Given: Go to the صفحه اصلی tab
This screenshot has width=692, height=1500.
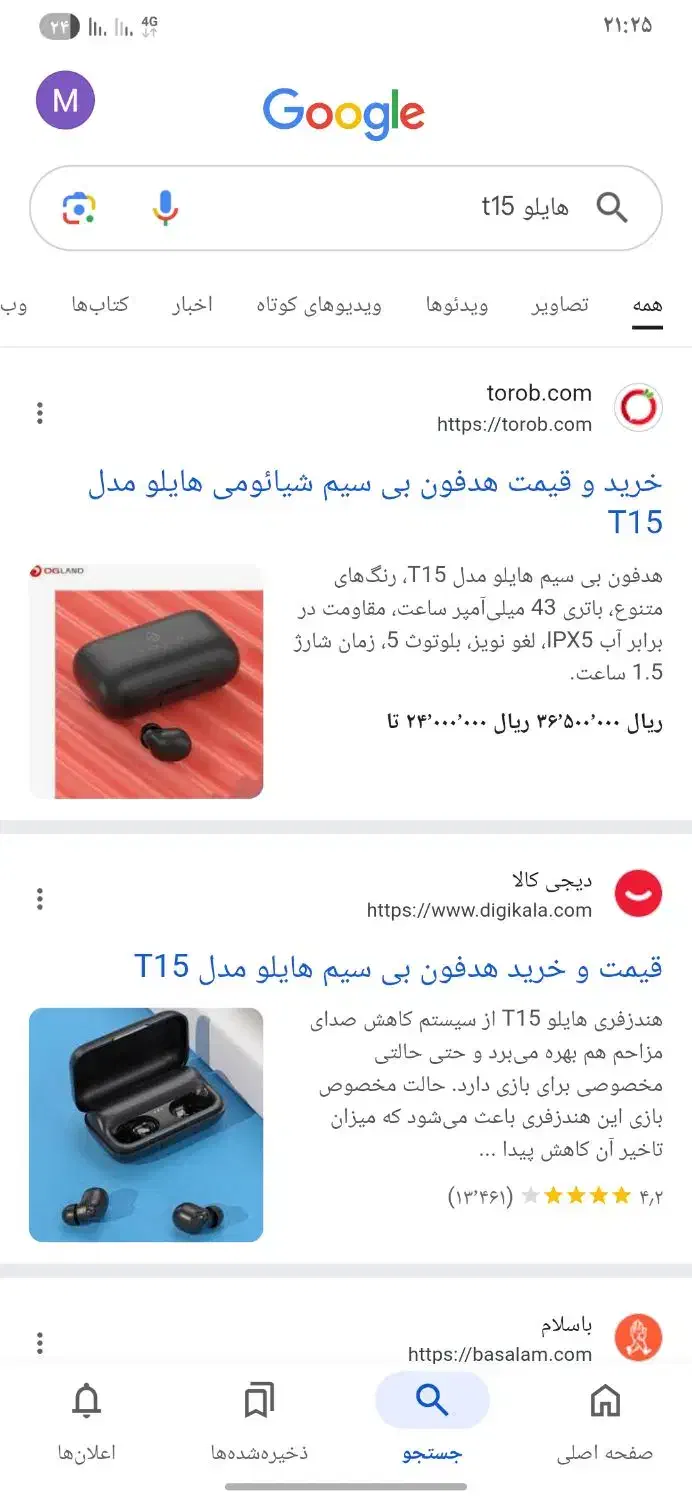Looking at the screenshot, I should [x=605, y=1420].
